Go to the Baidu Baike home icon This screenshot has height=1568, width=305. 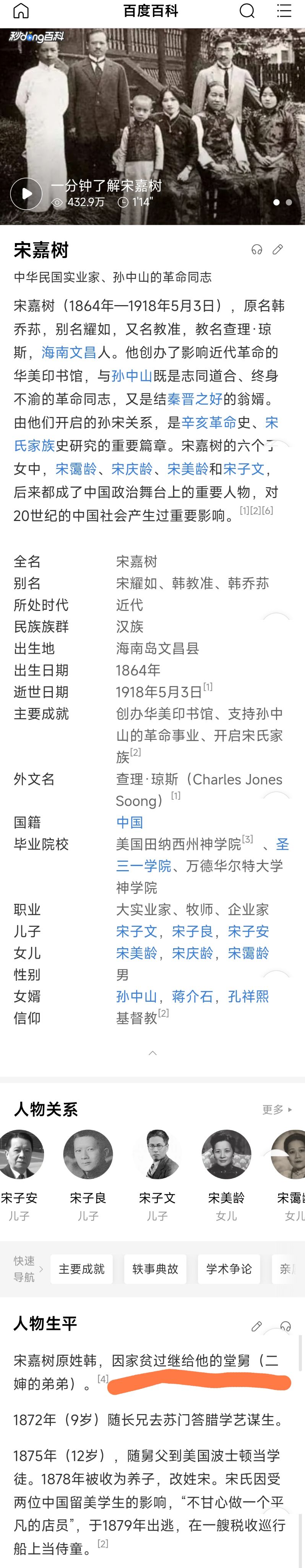(21, 11)
